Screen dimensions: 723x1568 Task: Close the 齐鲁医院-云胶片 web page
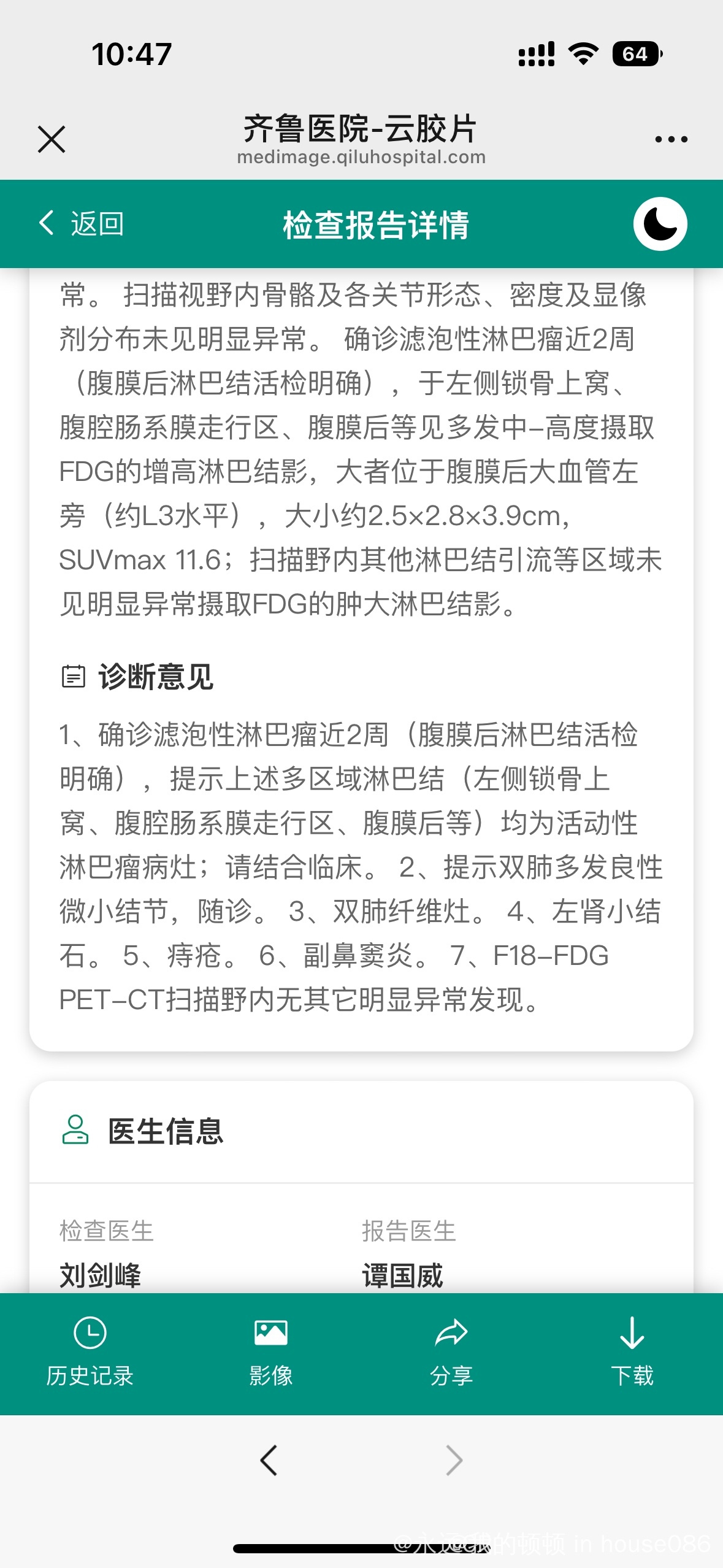coord(52,139)
